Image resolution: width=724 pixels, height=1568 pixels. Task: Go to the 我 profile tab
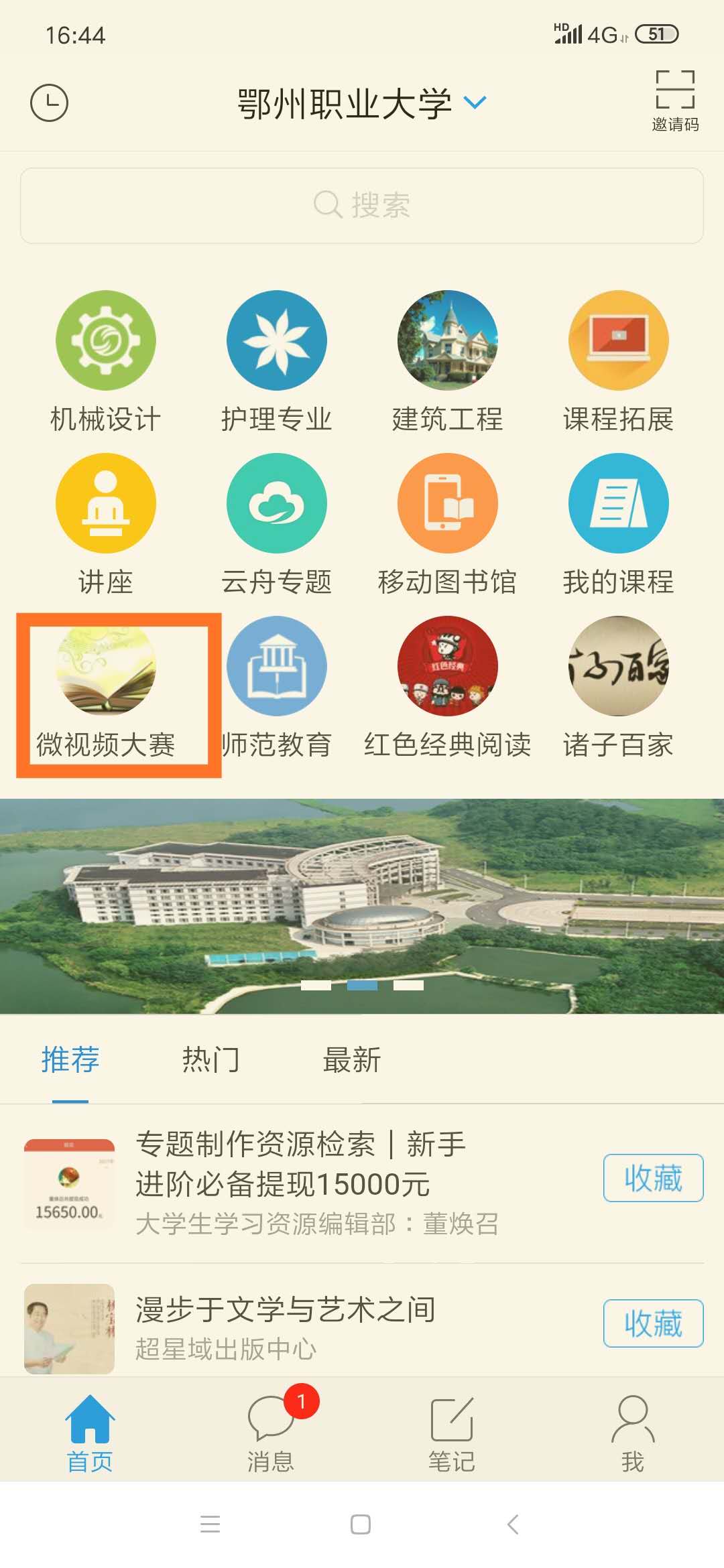[x=633, y=1433]
